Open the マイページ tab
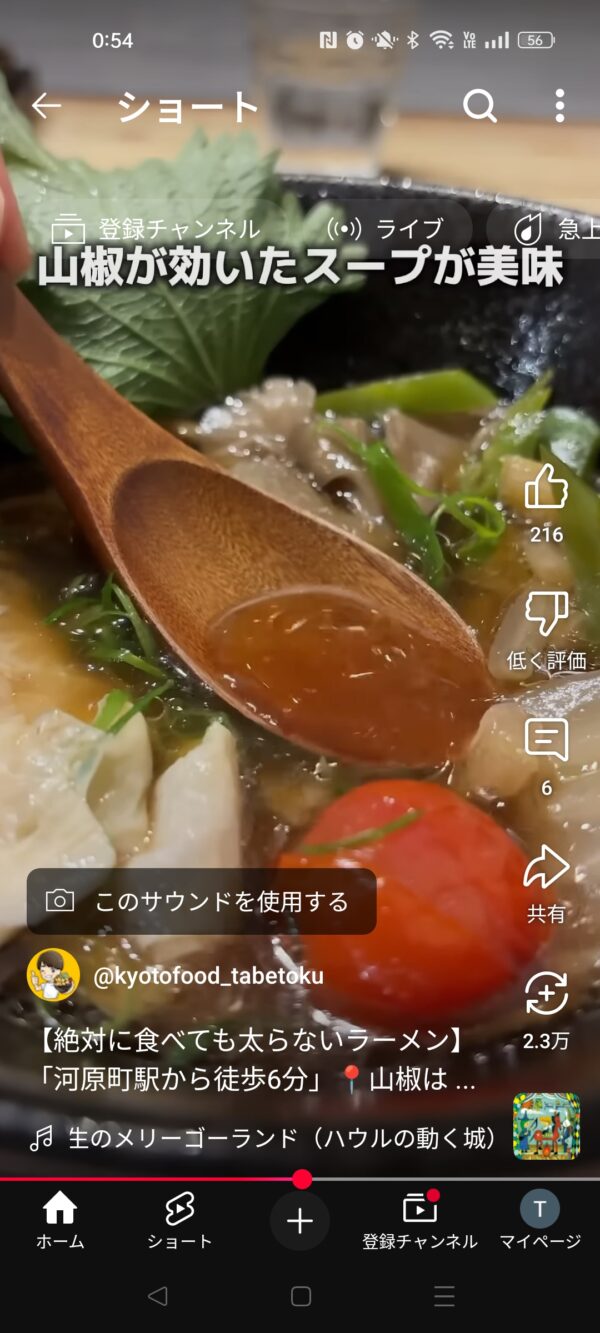 point(540,1221)
